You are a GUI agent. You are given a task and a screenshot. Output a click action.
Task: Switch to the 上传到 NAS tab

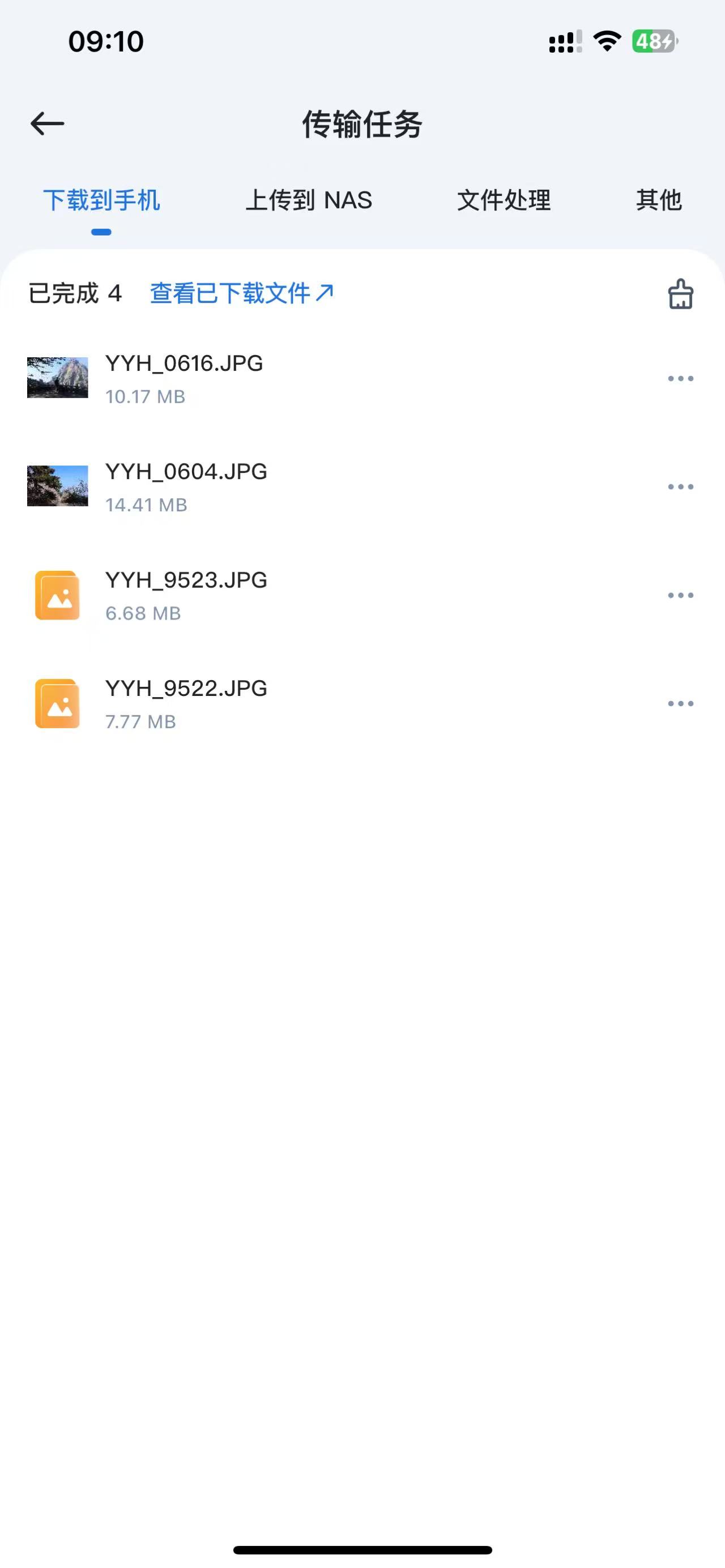click(310, 200)
